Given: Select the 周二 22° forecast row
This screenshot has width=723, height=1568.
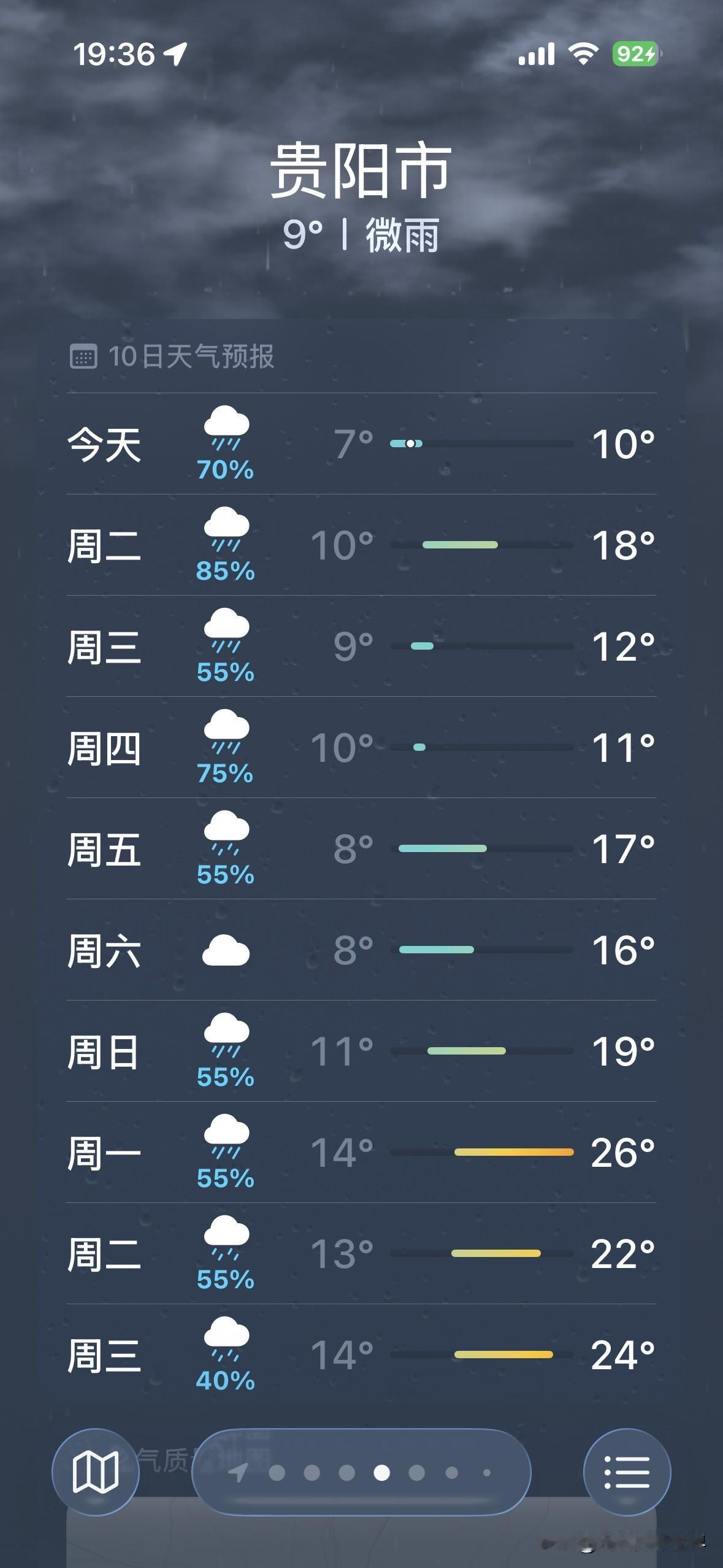Looking at the screenshot, I should [361, 1251].
